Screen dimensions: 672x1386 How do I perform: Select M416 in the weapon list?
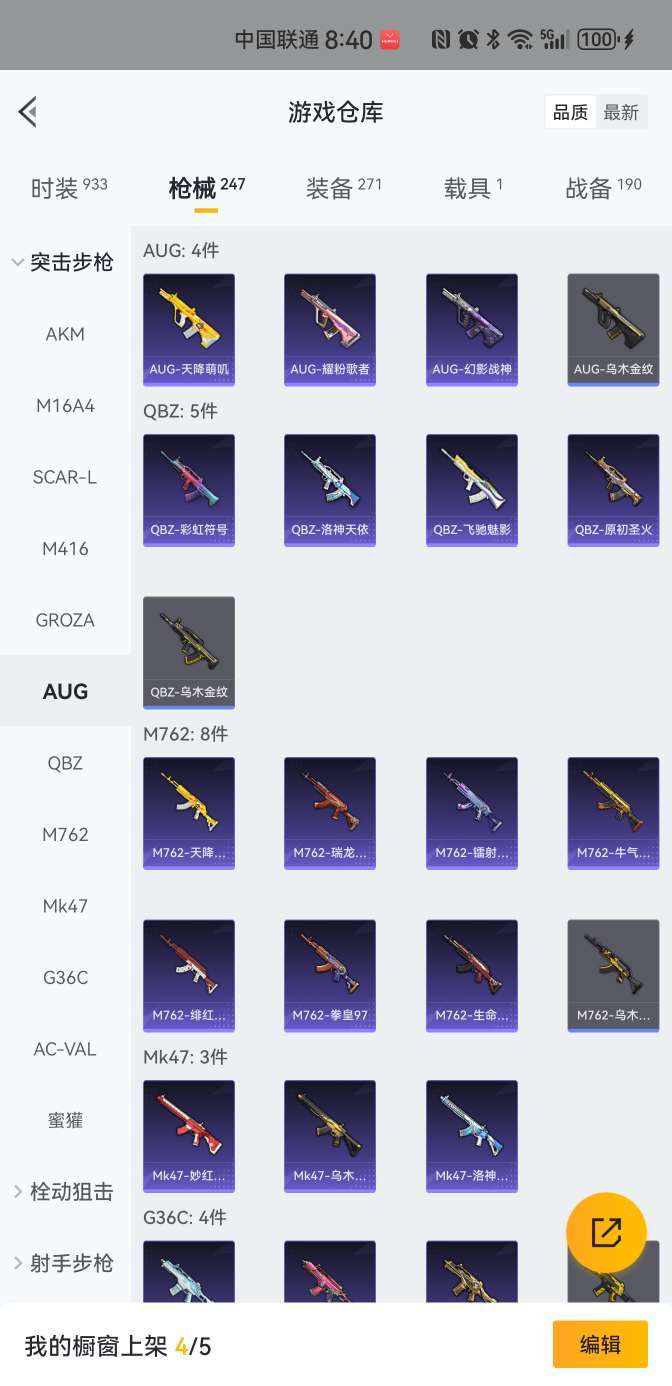(x=65, y=548)
